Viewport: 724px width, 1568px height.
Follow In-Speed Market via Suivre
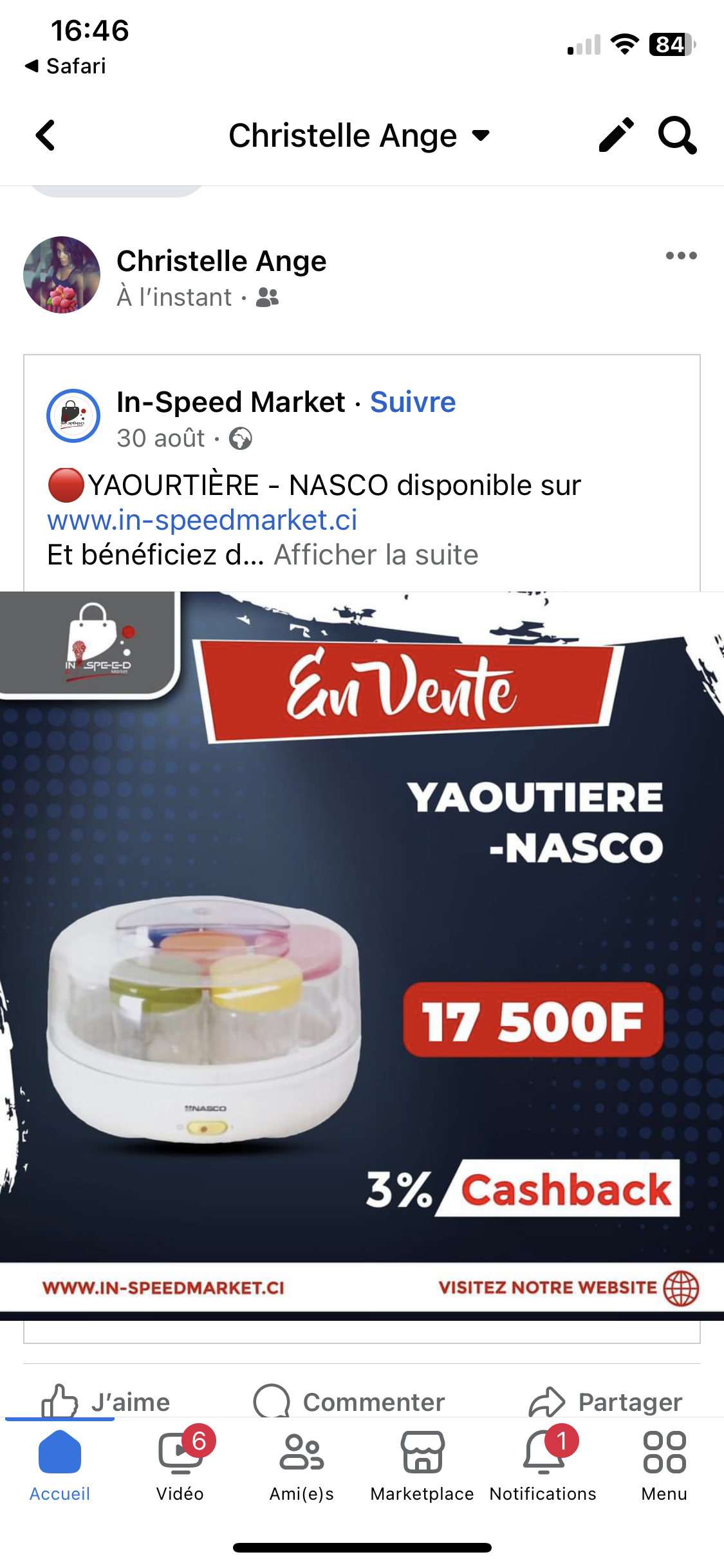pyautogui.click(x=413, y=402)
